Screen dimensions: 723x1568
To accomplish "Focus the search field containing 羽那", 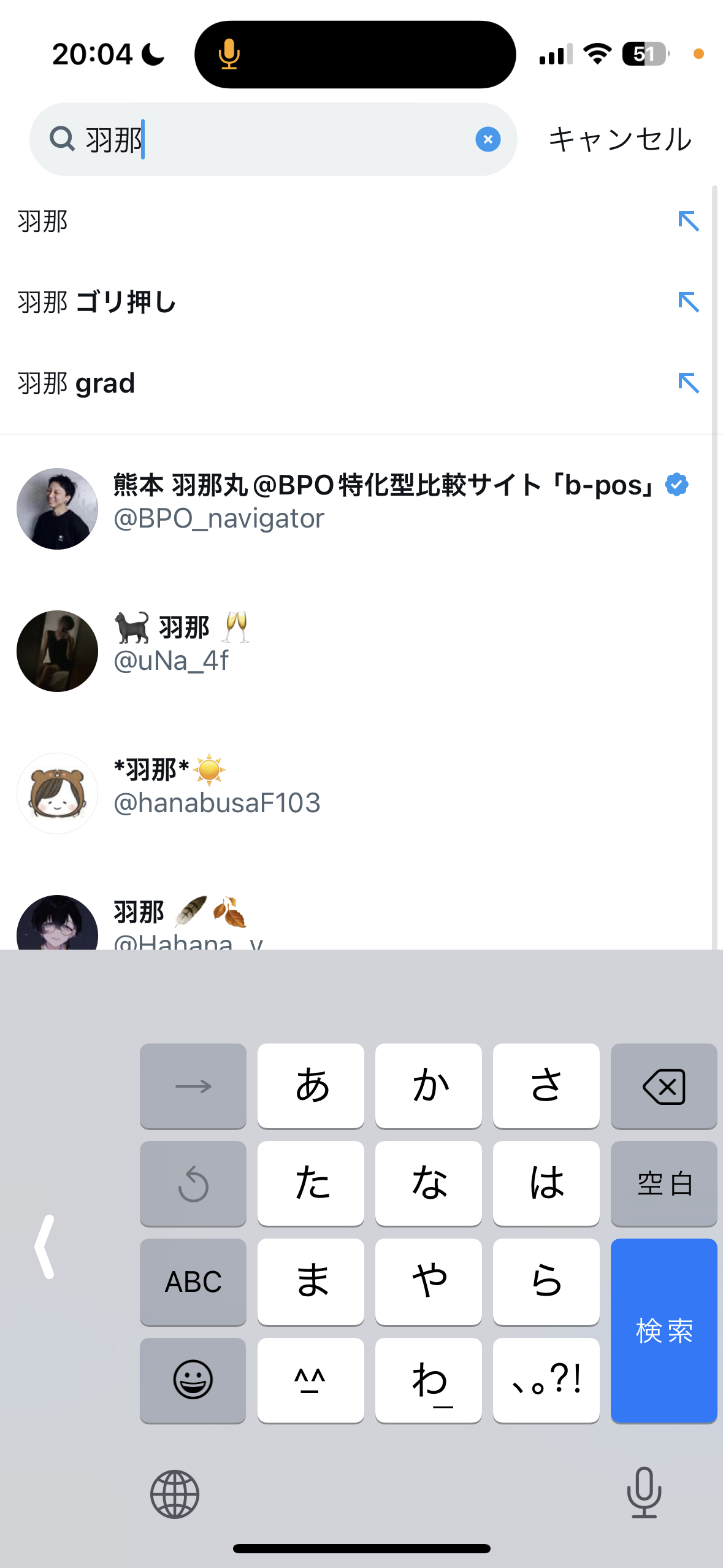I will (276, 139).
